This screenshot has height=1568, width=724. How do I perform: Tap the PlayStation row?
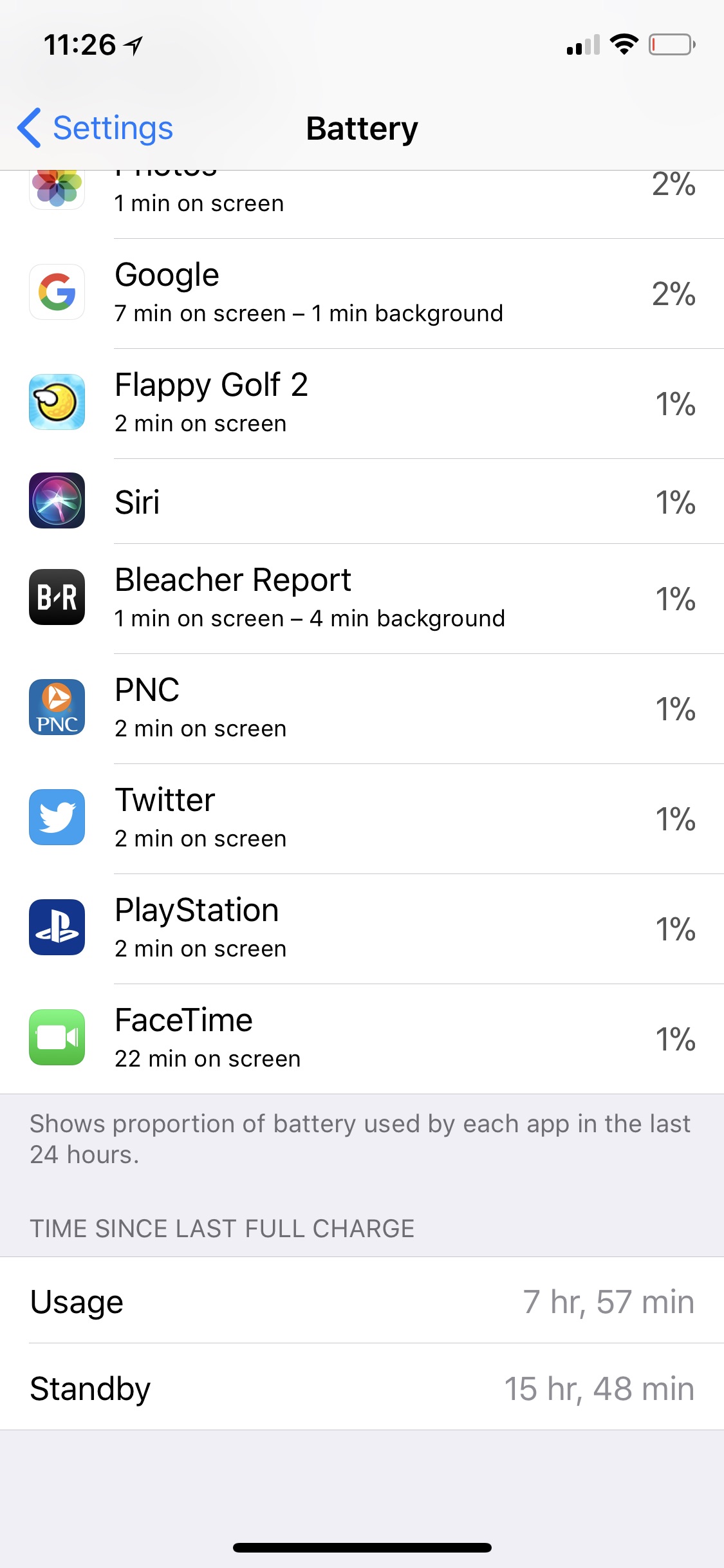(x=362, y=929)
